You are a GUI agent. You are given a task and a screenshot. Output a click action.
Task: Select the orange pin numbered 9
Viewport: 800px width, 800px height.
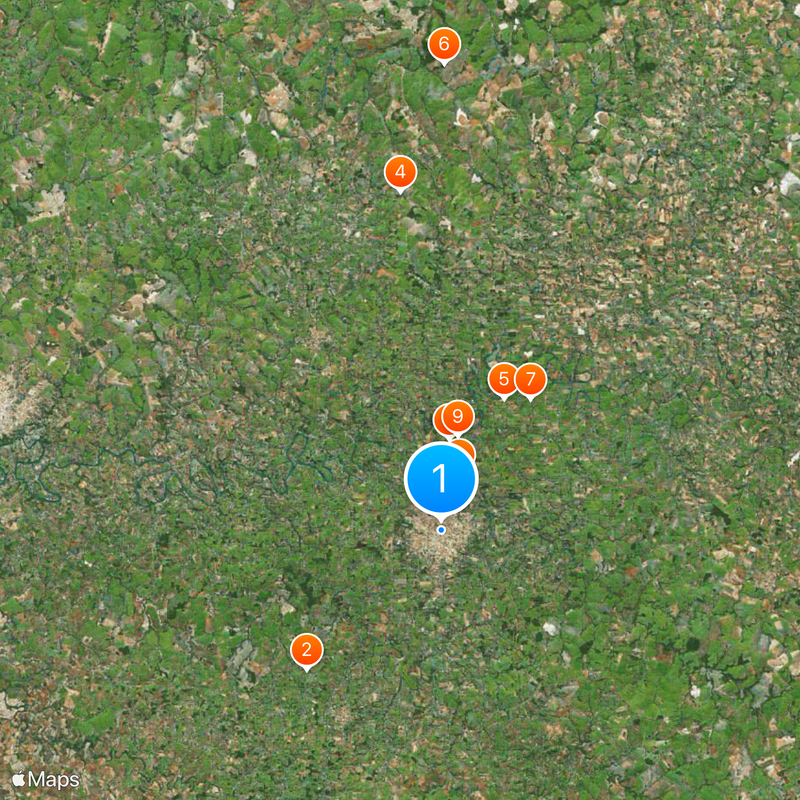pyautogui.click(x=458, y=414)
